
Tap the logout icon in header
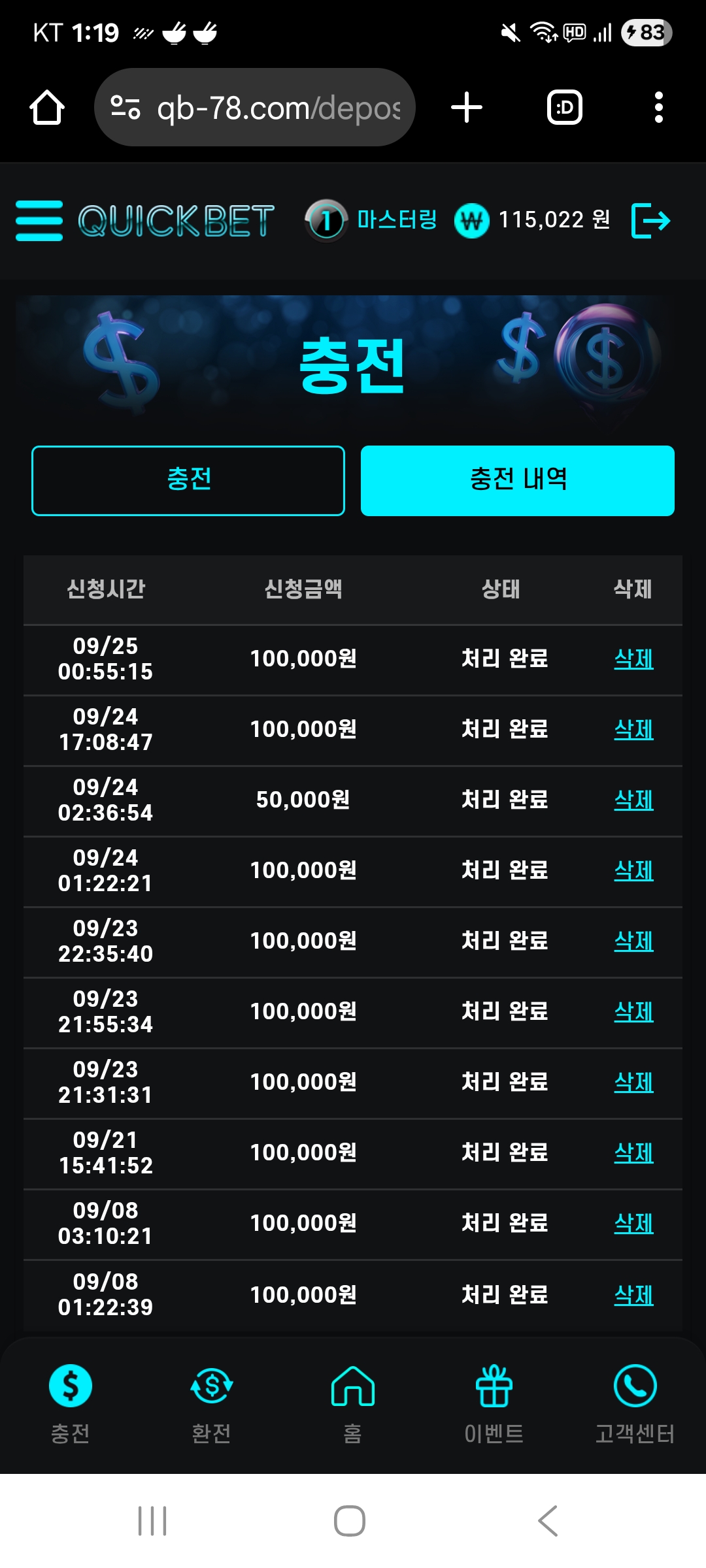(x=651, y=221)
